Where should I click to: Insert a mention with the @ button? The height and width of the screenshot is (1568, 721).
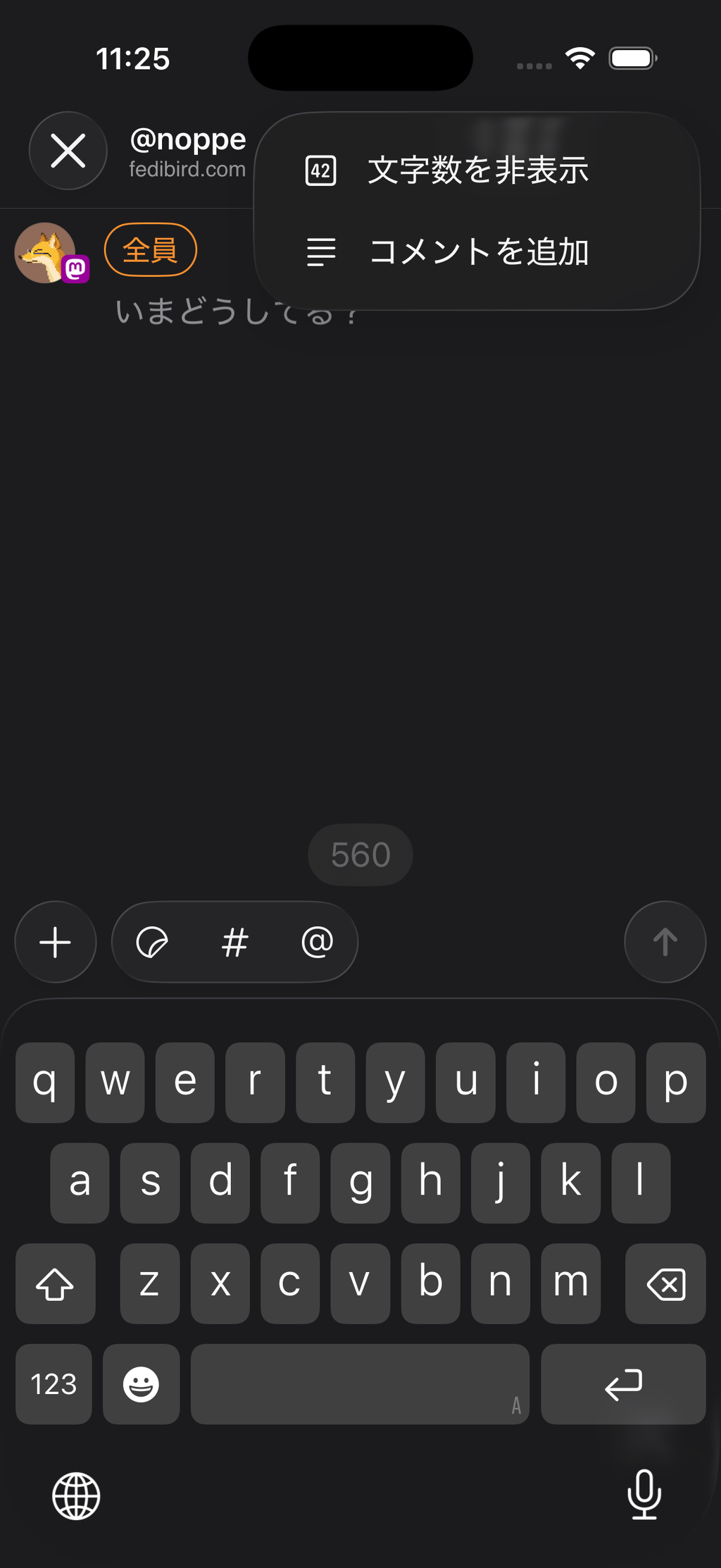tap(318, 942)
